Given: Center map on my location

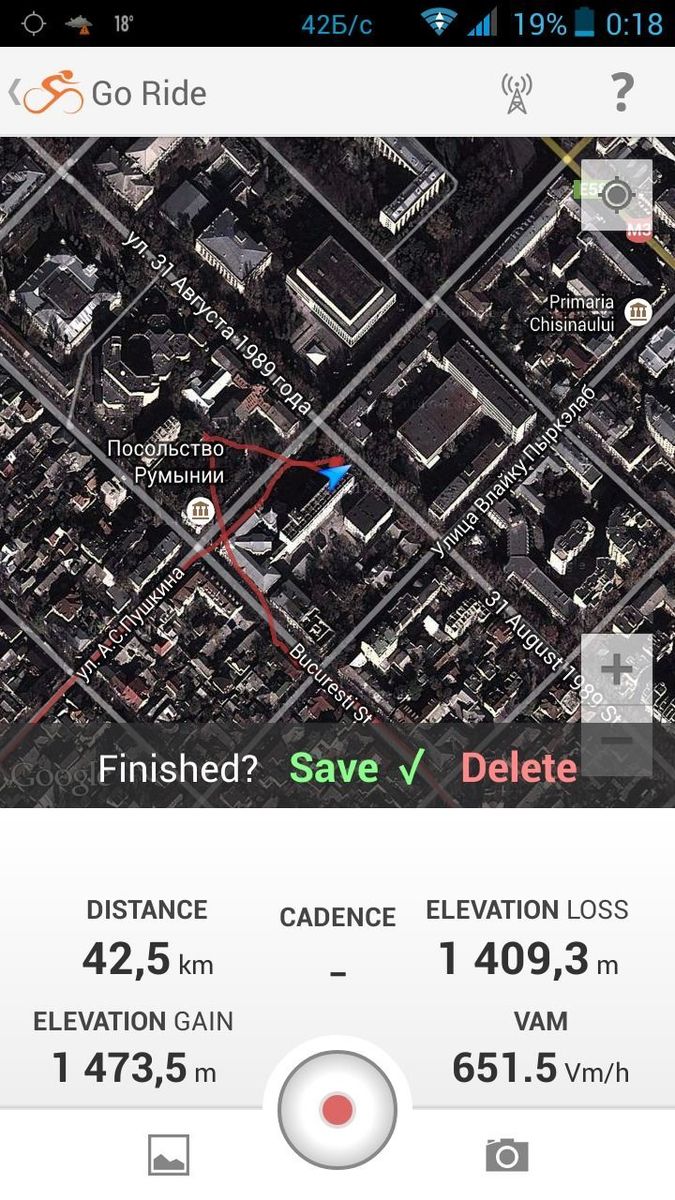Looking at the screenshot, I should (616, 195).
